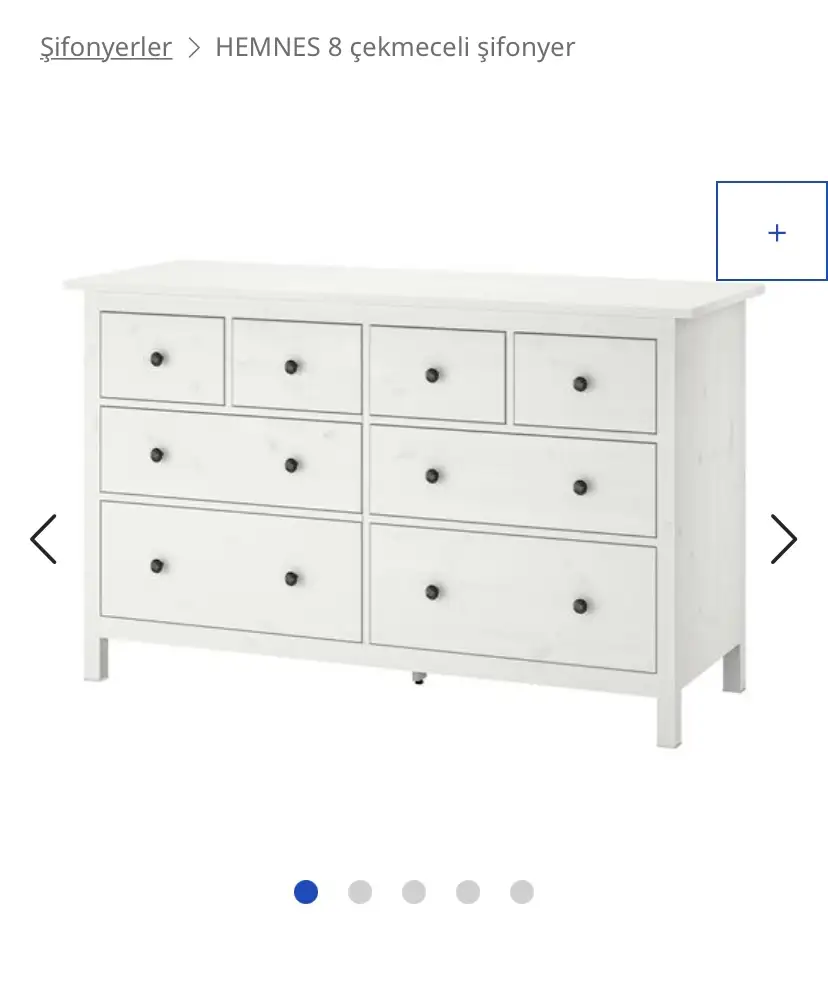Jump to the fourth image dot
Image resolution: width=828 pixels, height=988 pixels.
click(468, 892)
